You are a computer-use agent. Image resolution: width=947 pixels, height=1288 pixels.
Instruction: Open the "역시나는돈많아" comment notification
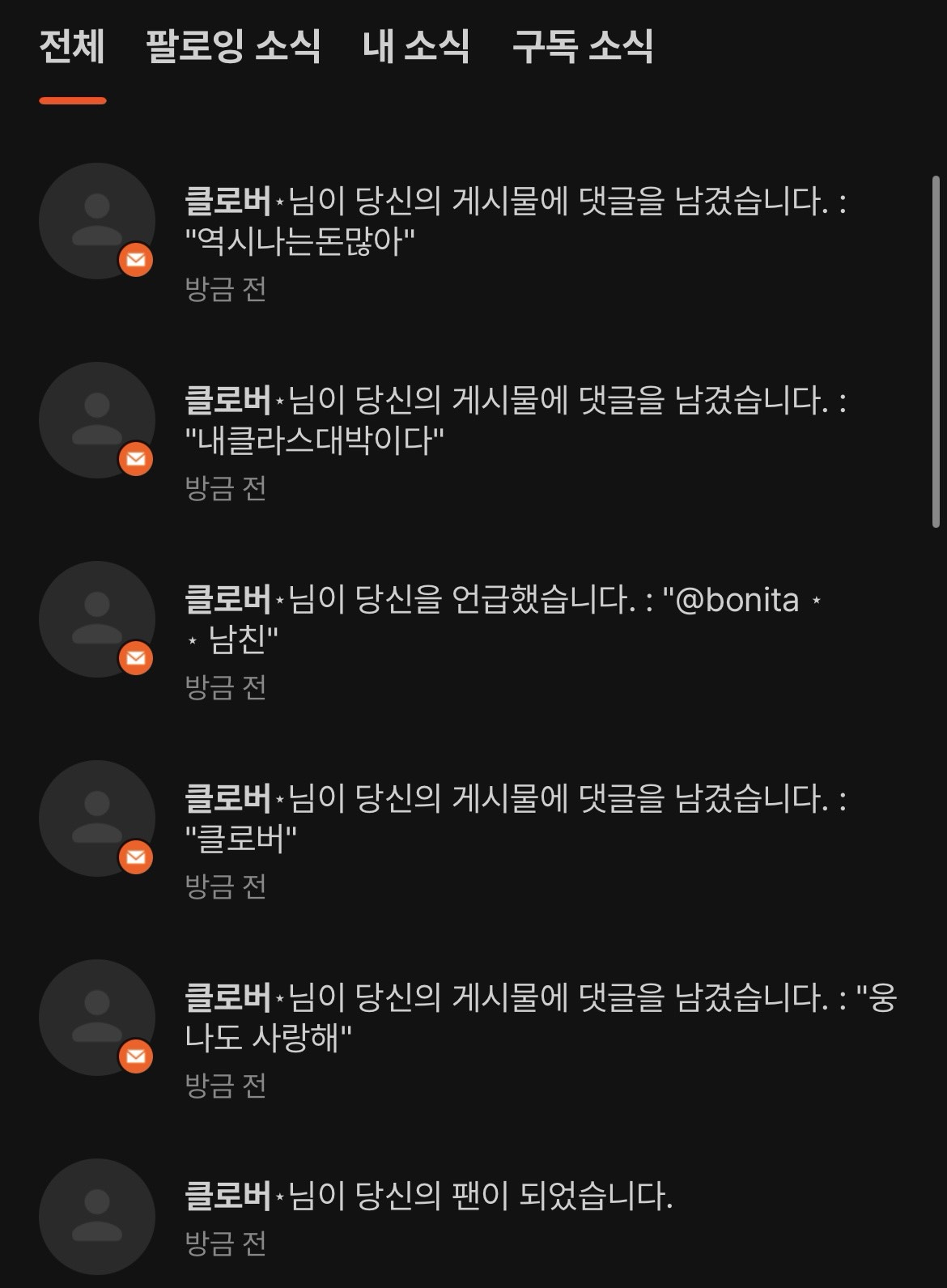(x=515, y=221)
